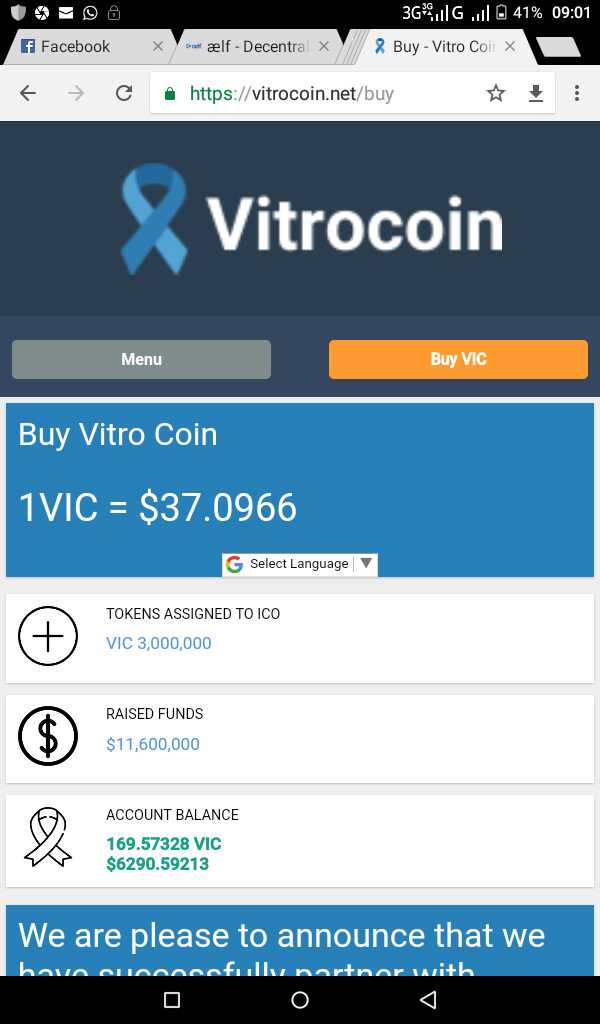Close the ælf tab
This screenshot has width=600, height=1024.
[324, 46]
